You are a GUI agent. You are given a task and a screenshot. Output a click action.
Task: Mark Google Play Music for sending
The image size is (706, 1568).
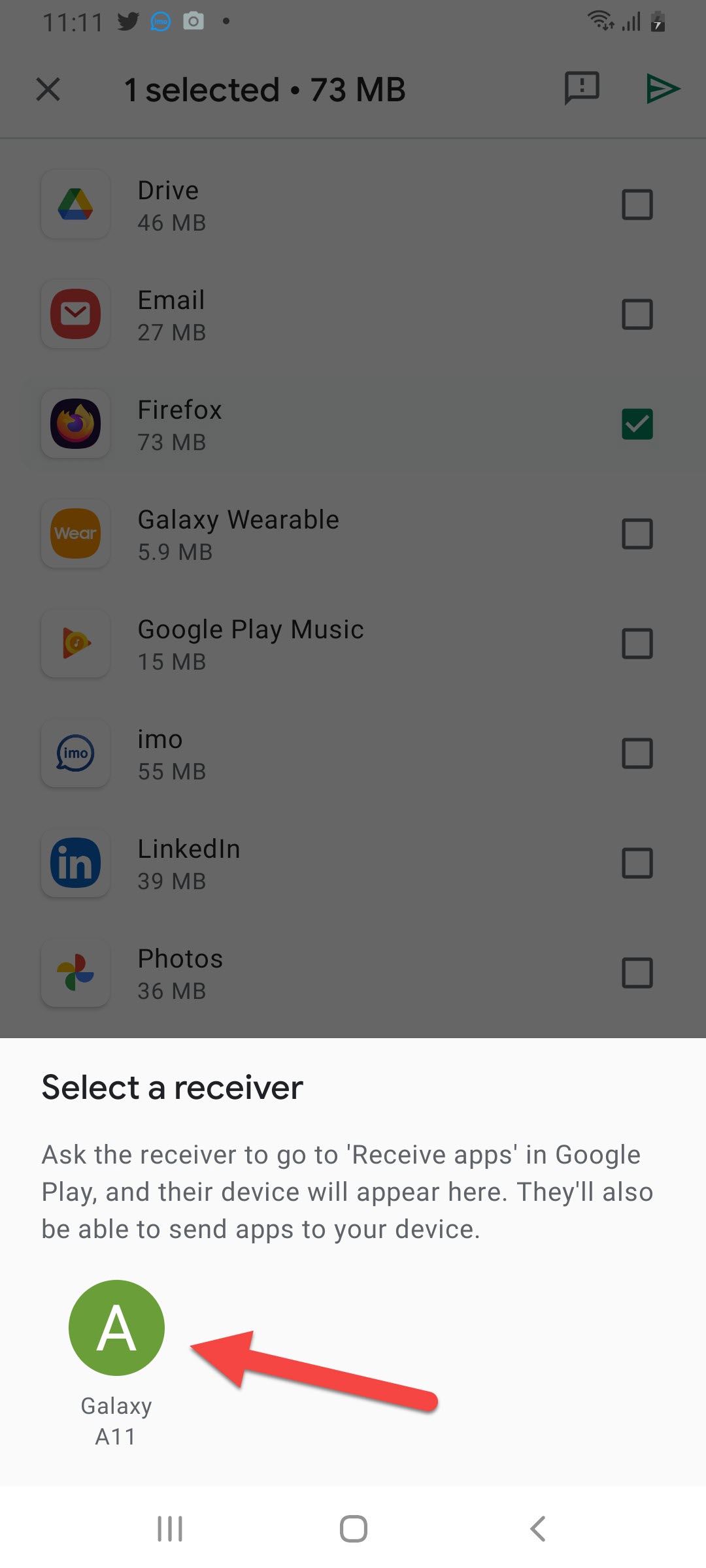[x=637, y=644]
